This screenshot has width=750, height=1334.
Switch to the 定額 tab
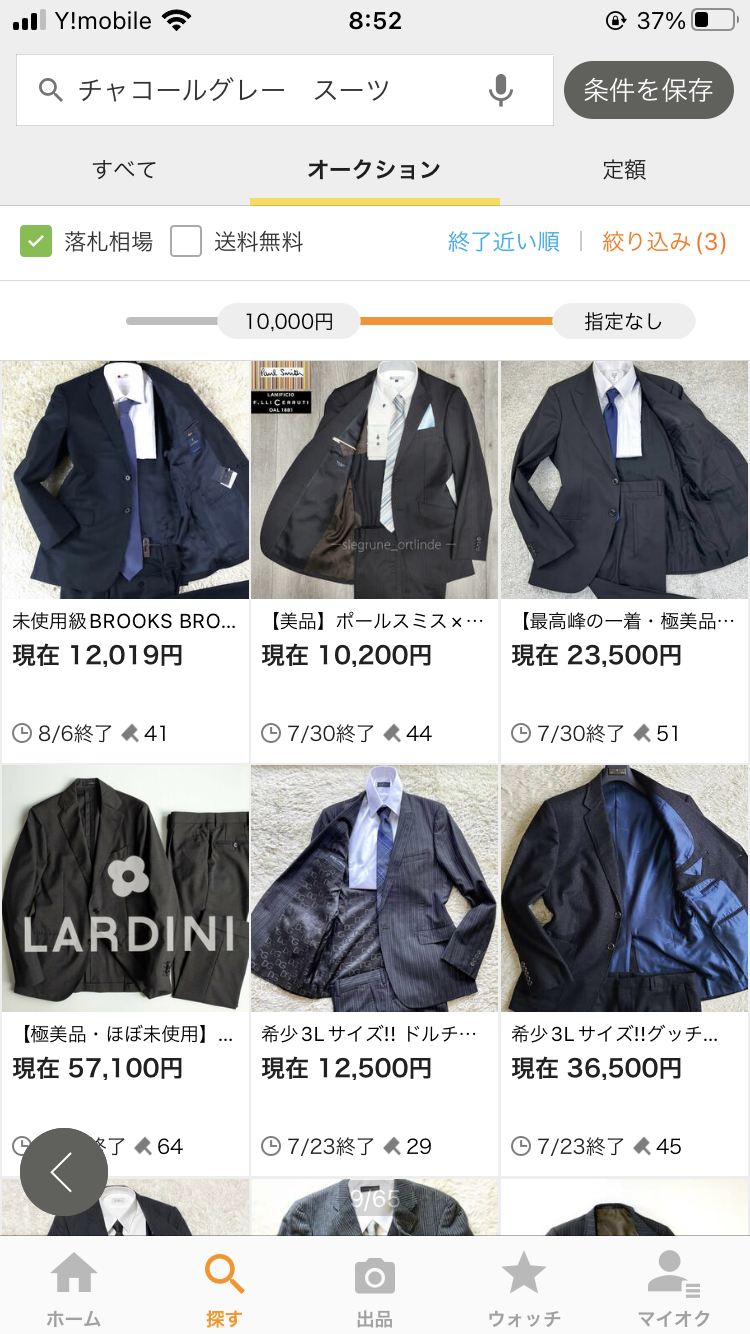pos(624,169)
